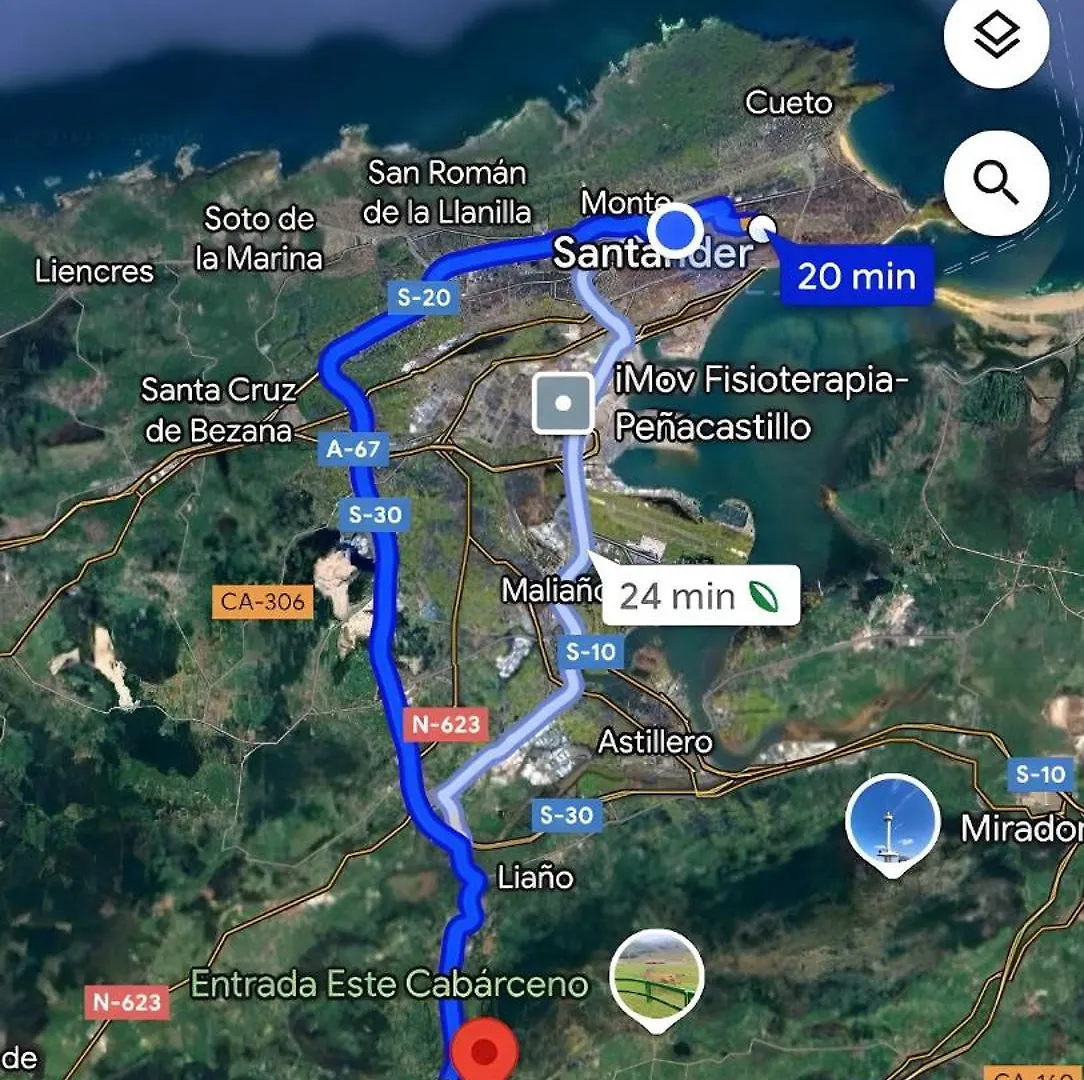Select the 20 min route label
This screenshot has height=1080, width=1084.
tap(856, 275)
